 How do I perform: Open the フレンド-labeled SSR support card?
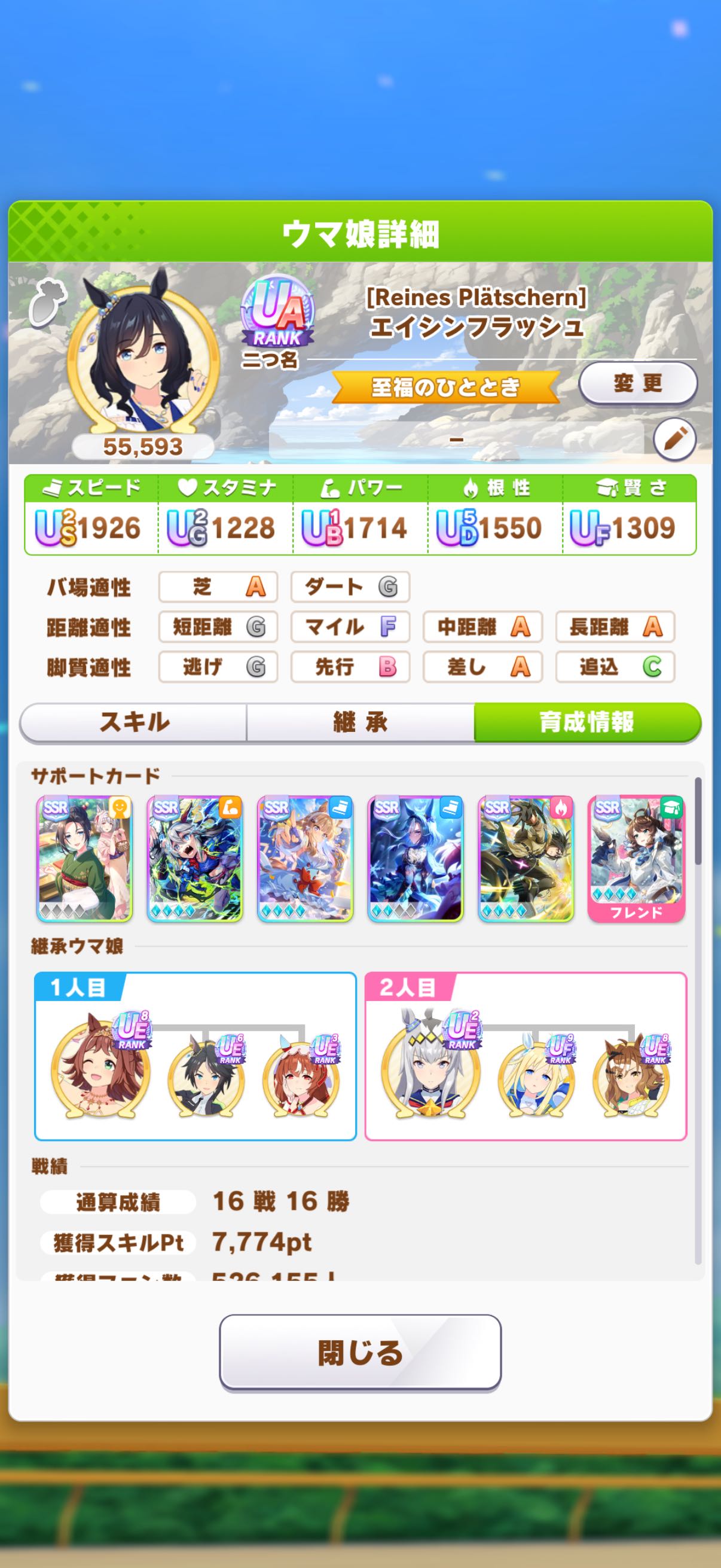click(636, 858)
